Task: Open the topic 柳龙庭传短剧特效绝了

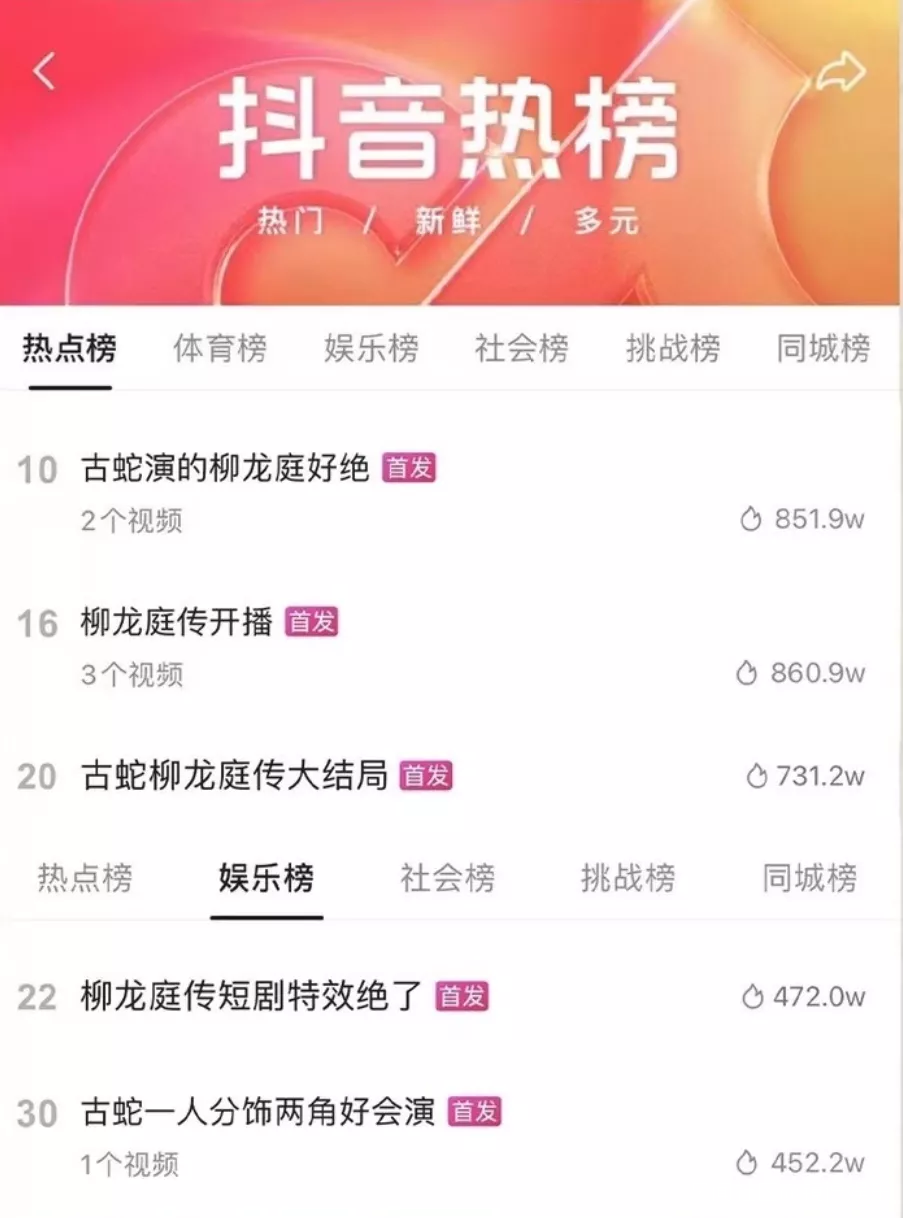Action: (251, 996)
